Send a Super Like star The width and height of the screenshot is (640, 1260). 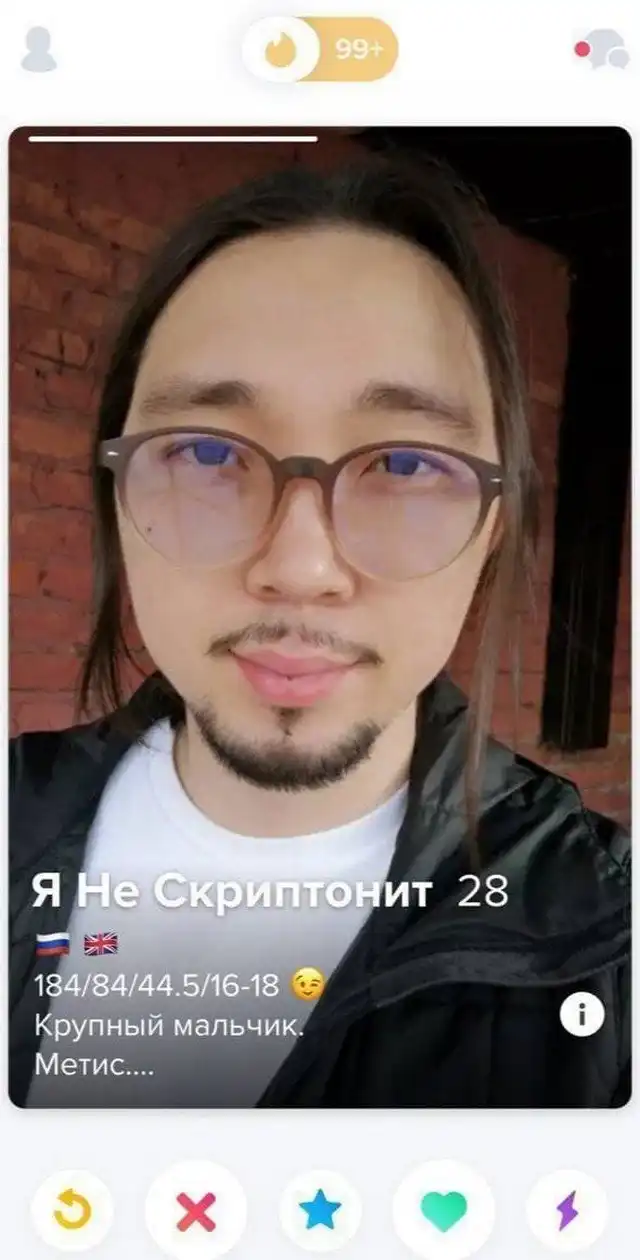pos(320,1212)
